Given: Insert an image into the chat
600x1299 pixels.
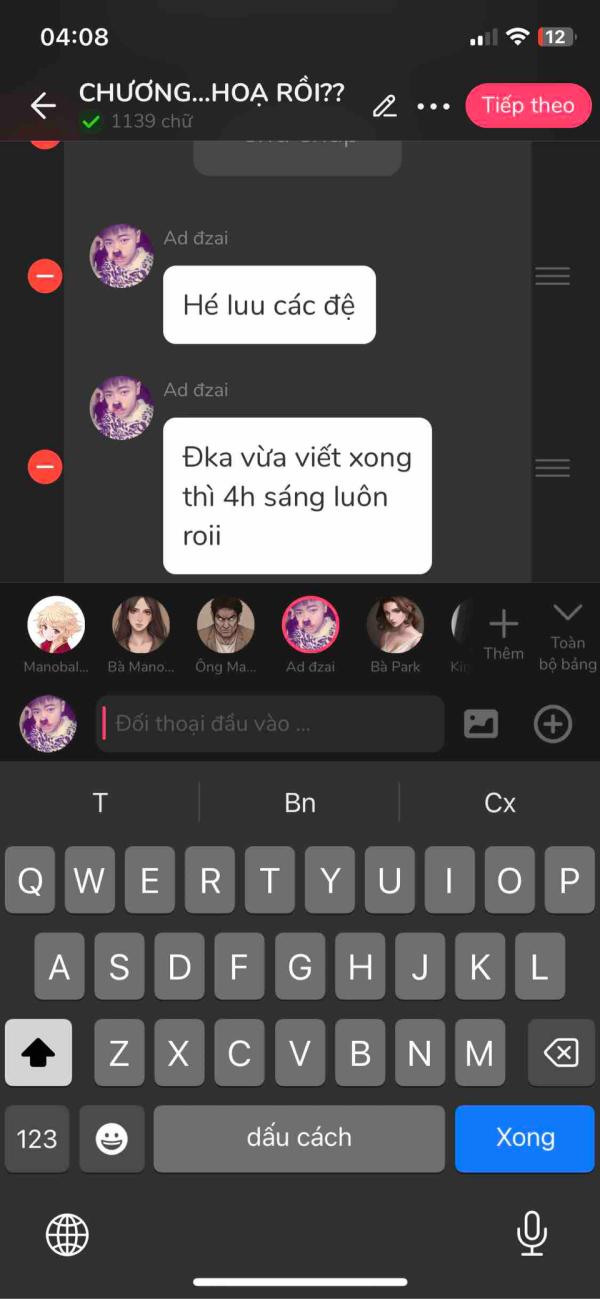Looking at the screenshot, I should pyautogui.click(x=481, y=724).
